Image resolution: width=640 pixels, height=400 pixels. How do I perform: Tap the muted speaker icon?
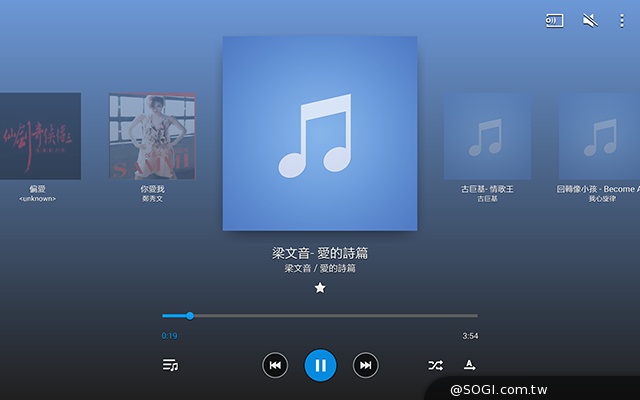coord(590,20)
